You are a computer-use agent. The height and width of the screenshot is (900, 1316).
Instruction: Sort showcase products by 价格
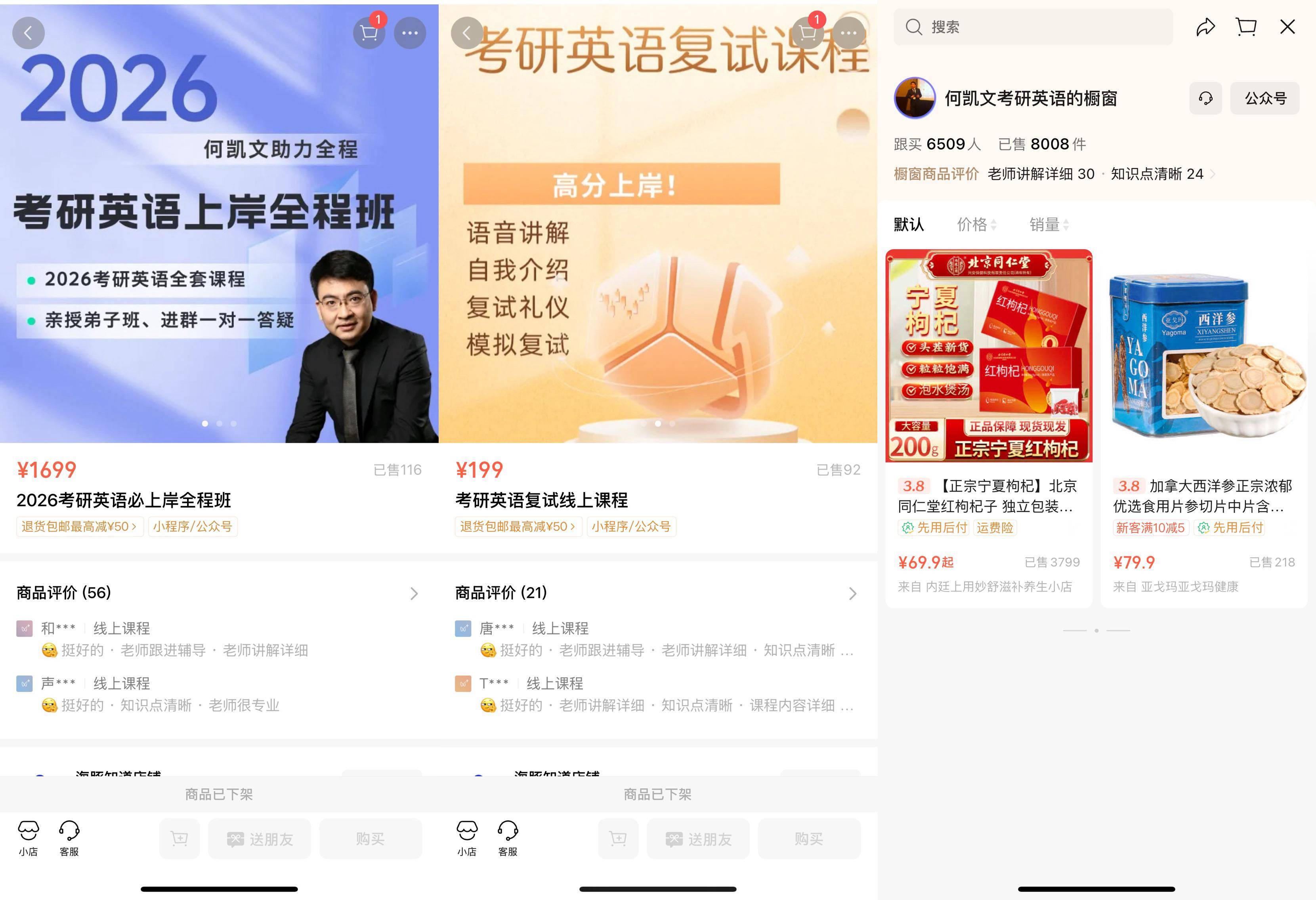(x=976, y=225)
